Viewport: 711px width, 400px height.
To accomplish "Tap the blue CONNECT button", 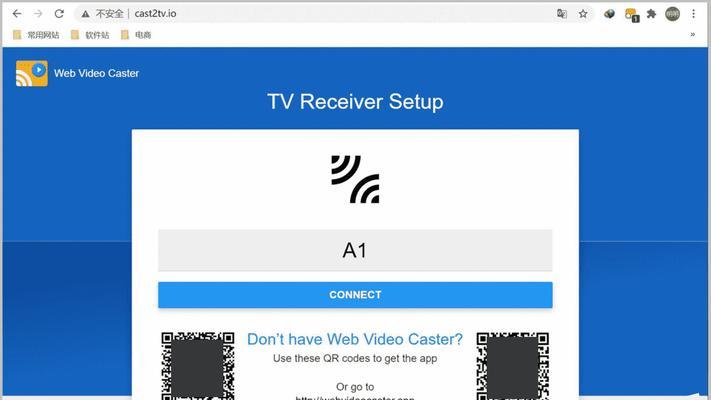I will (x=355, y=295).
